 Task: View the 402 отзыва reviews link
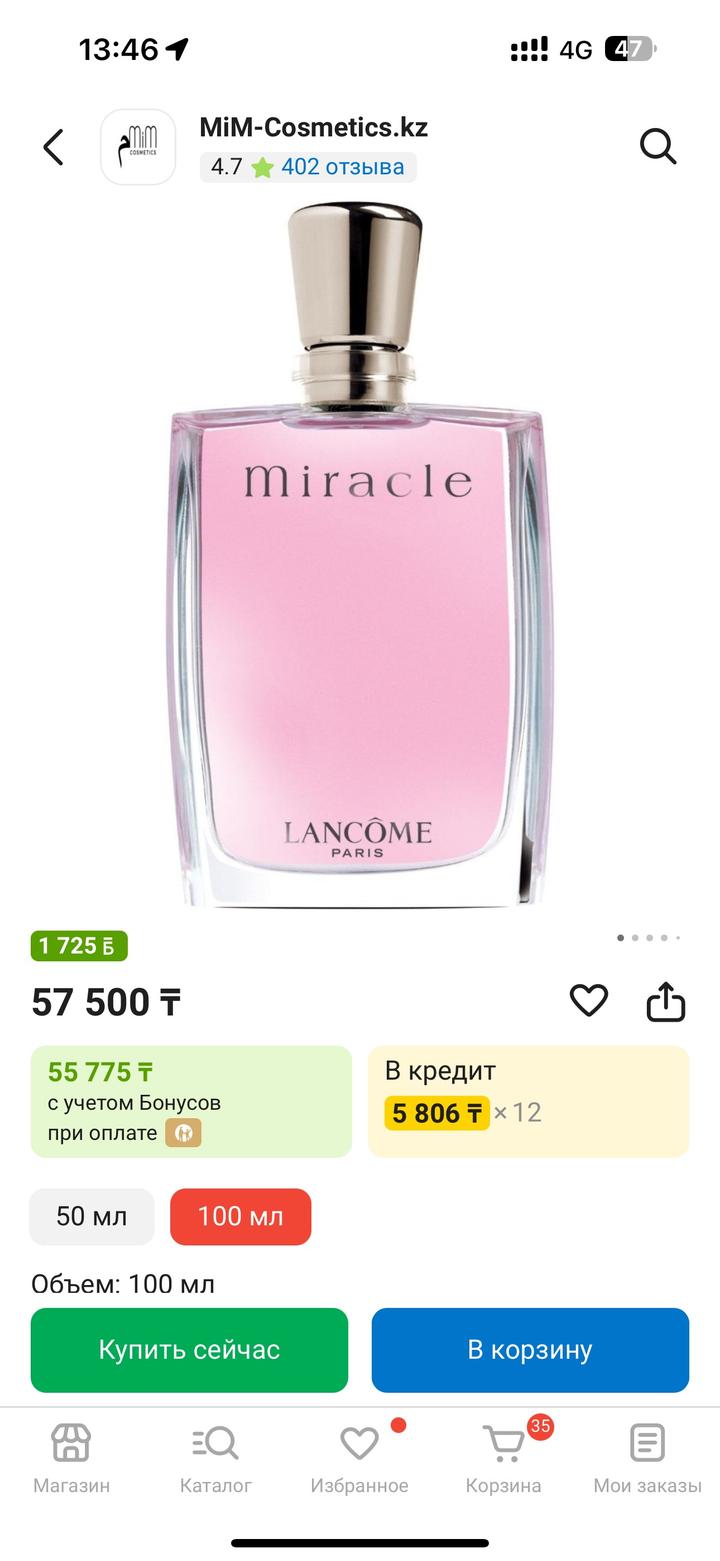tap(342, 167)
